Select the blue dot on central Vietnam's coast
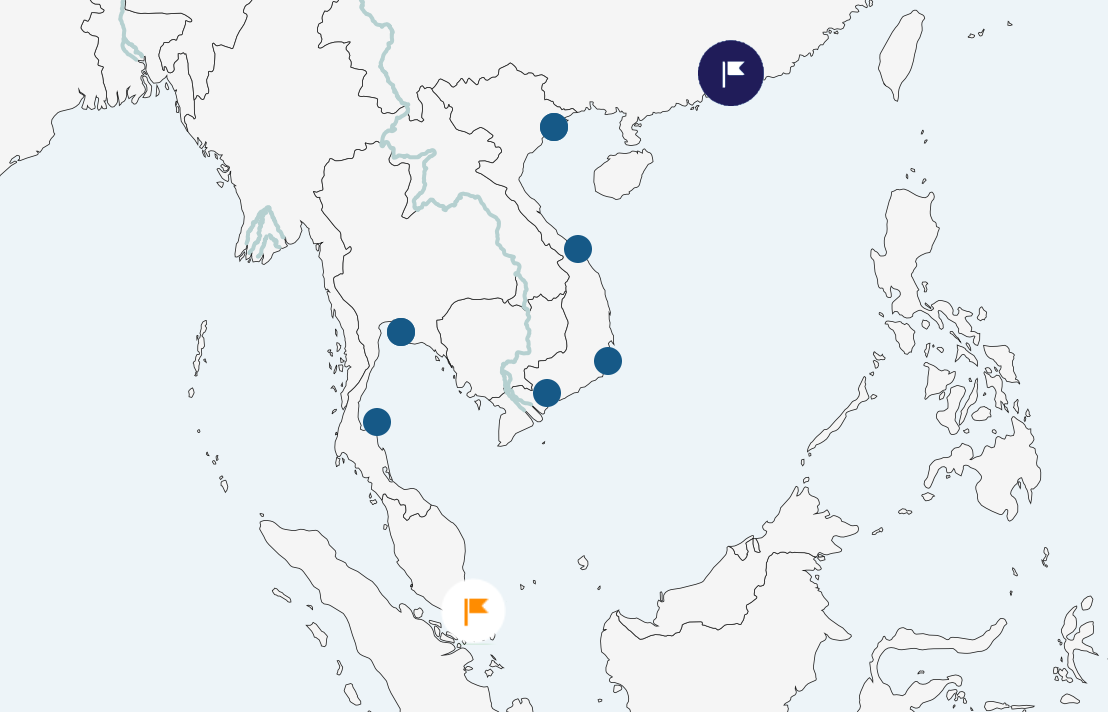Image resolution: width=1108 pixels, height=712 pixels. tap(578, 249)
